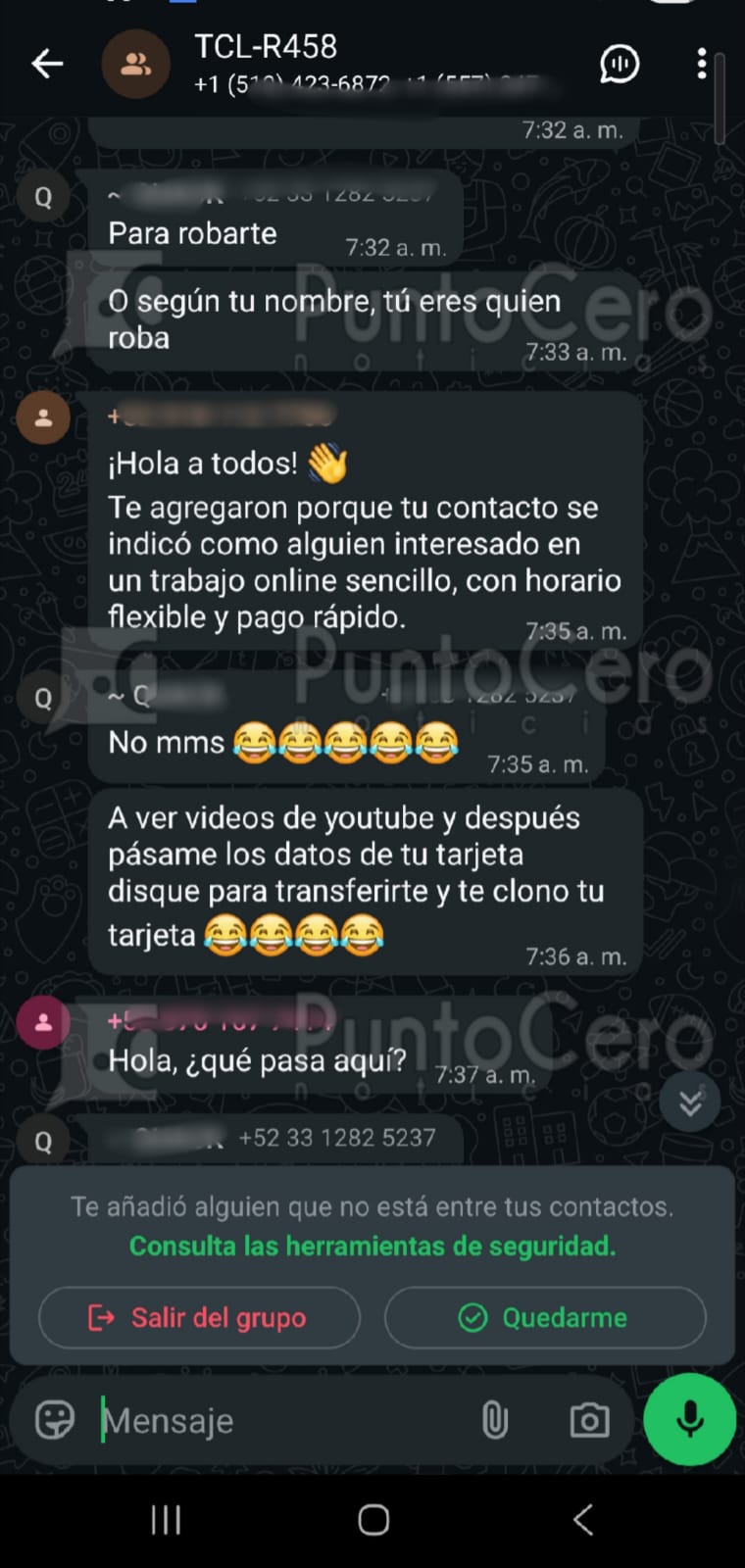Screen dimensions: 745x1568
Task: Go to the phone's home screen
Action: (373, 1520)
